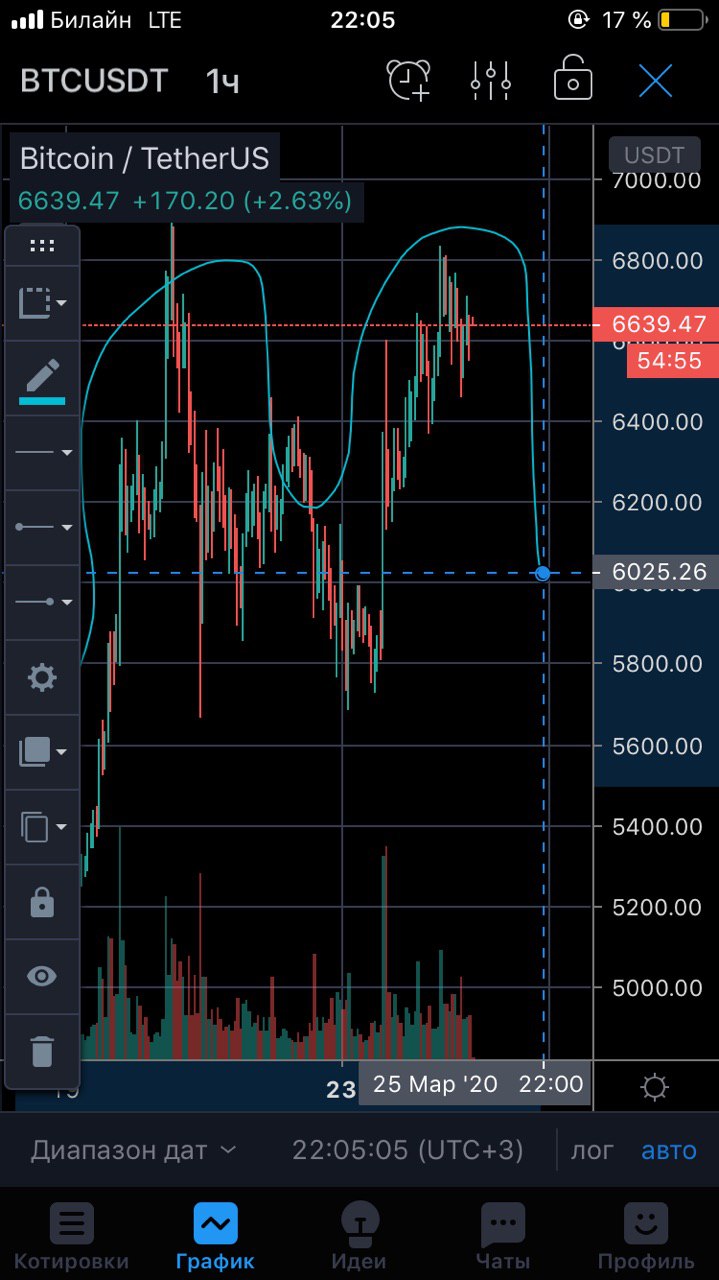The width and height of the screenshot is (719, 1280).
Task: Open the BTCUSDT symbol search
Action: pyautogui.click(x=94, y=81)
